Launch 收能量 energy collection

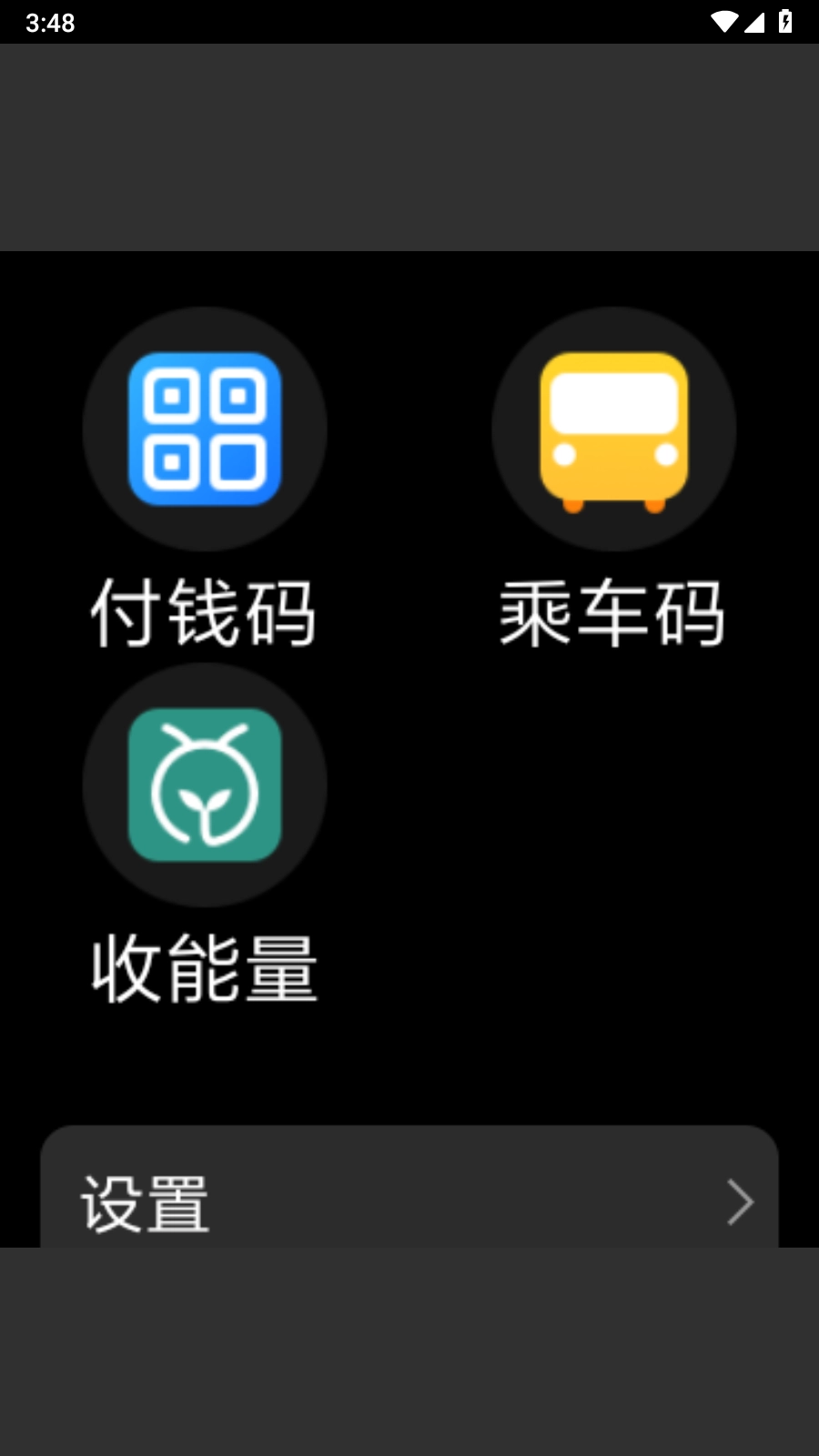[205, 784]
